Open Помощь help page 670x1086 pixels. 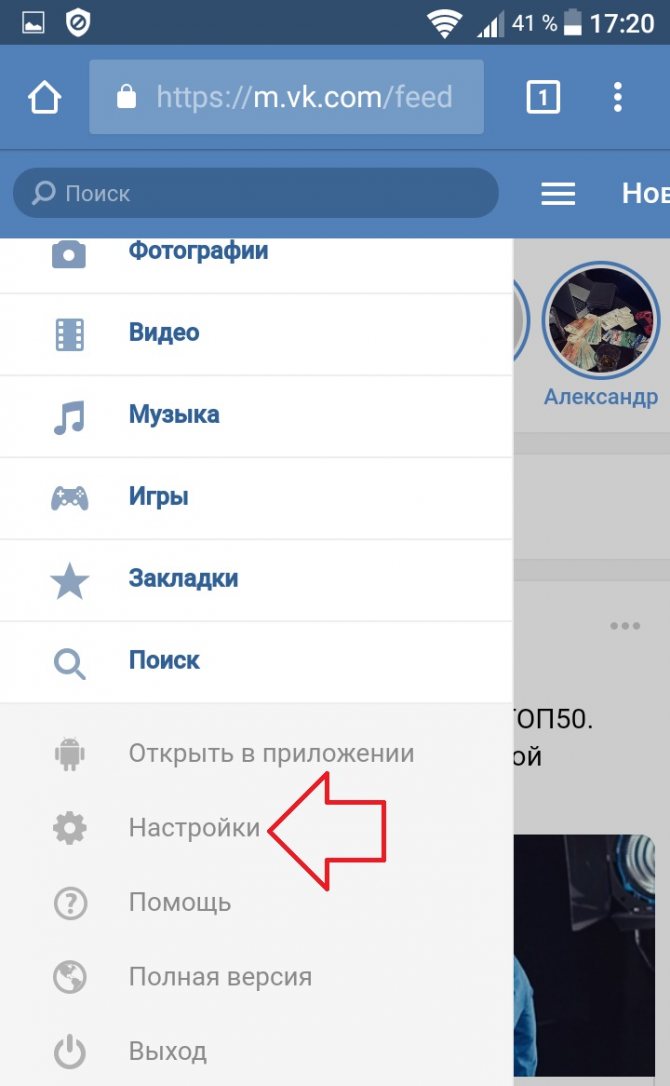tap(256, 902)
